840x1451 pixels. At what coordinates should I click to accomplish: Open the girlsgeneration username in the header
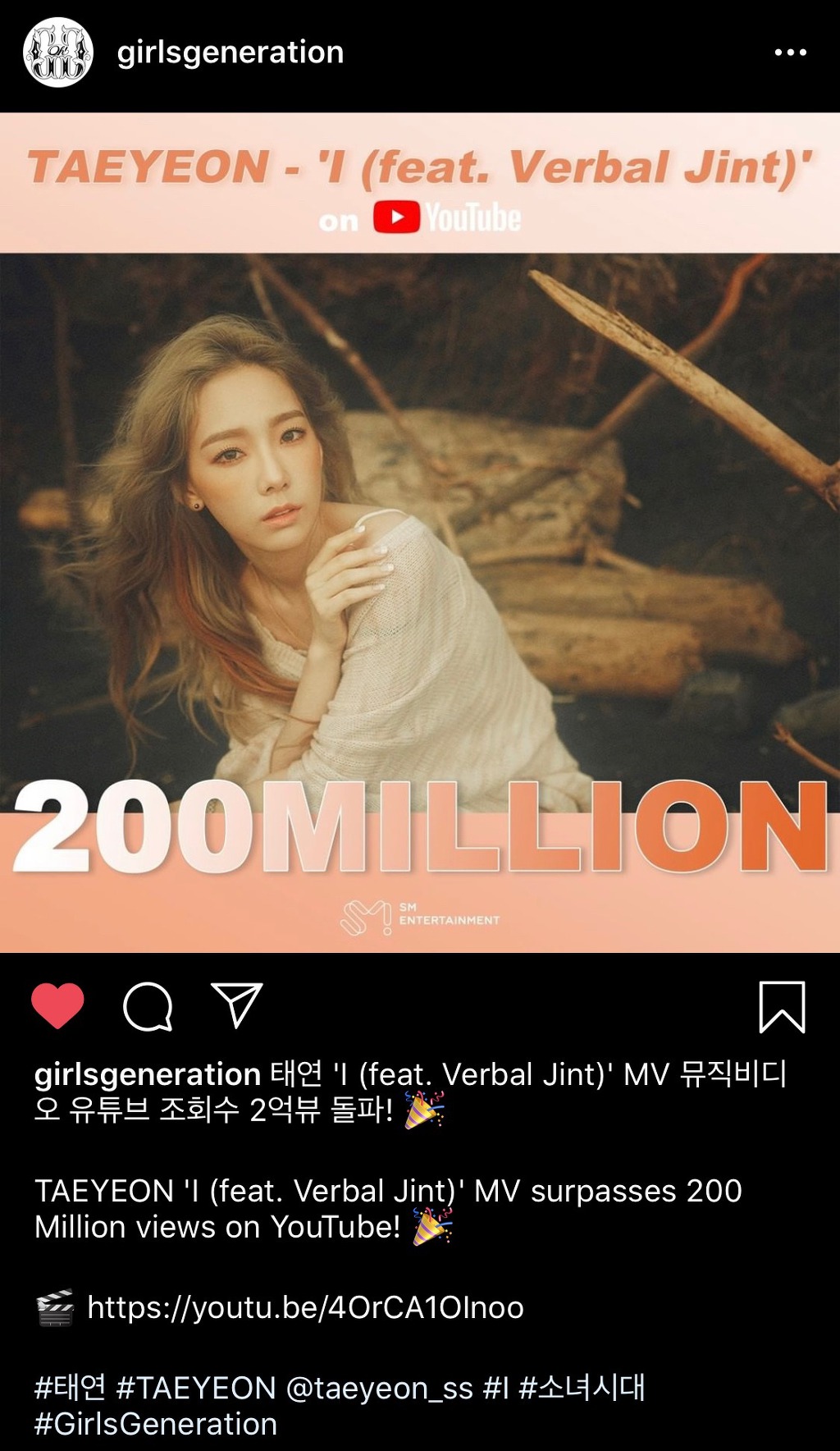(231, 53)
